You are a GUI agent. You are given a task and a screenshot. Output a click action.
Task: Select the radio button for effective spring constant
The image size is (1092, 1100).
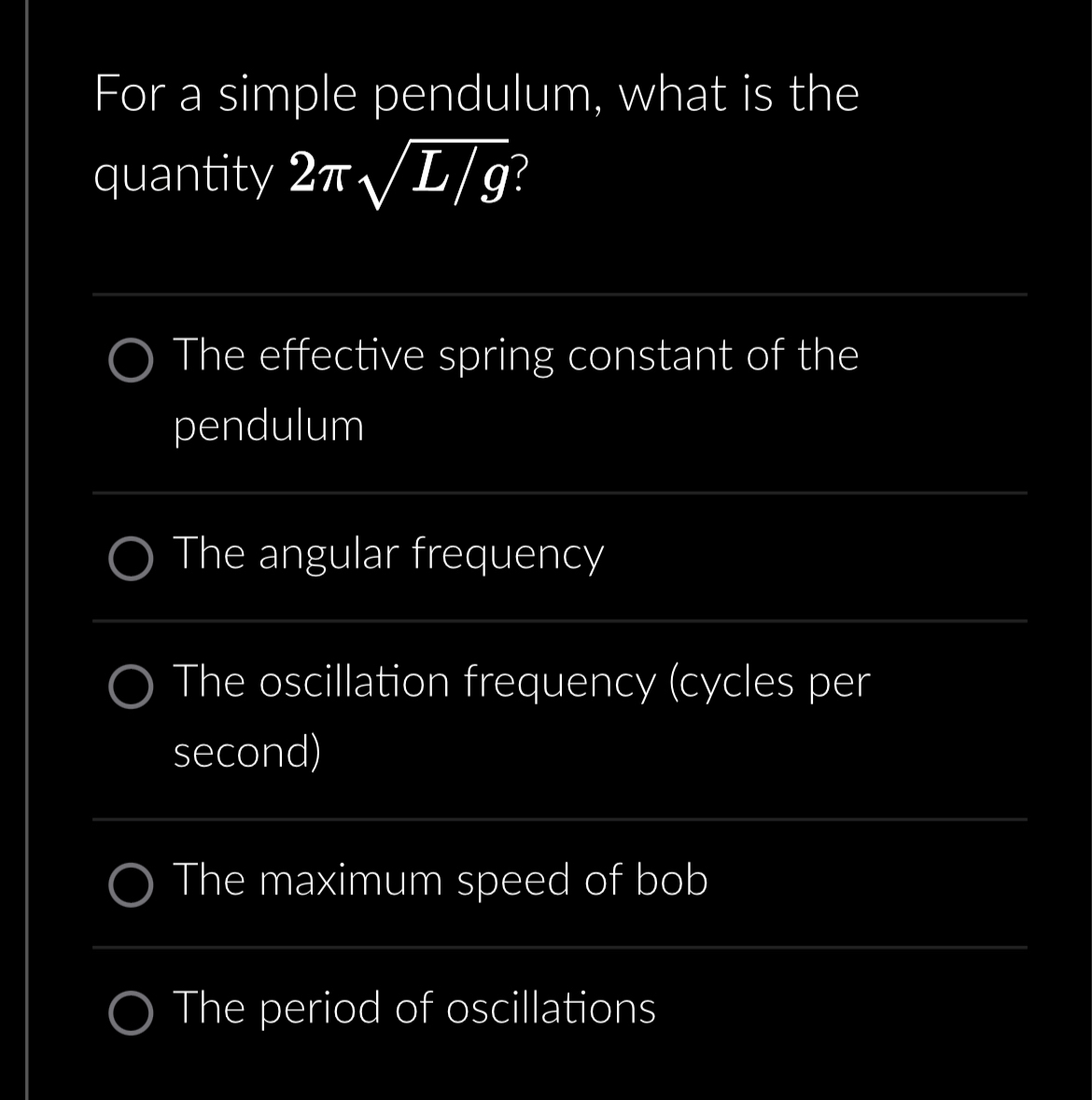133,358
